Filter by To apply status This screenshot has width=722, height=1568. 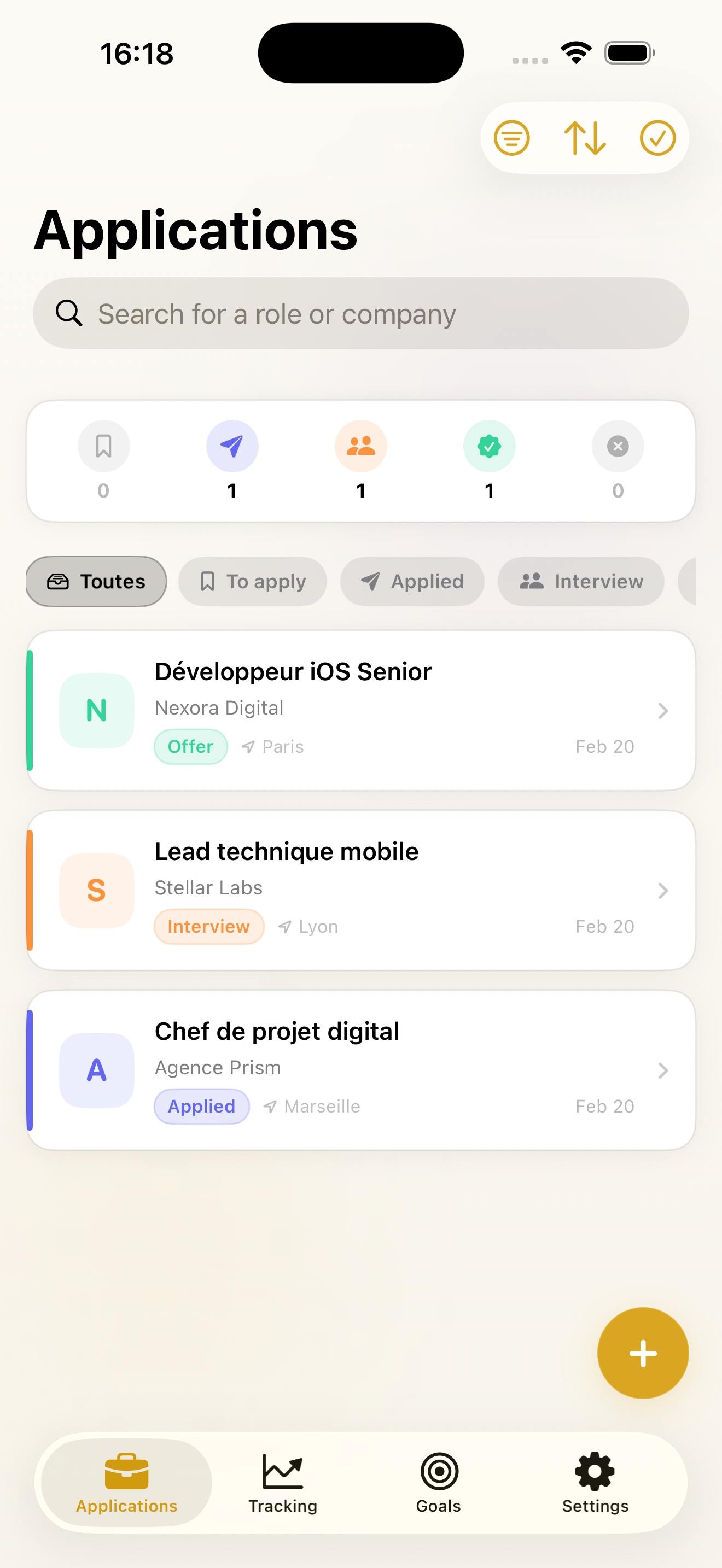click(x=253, y=581)
